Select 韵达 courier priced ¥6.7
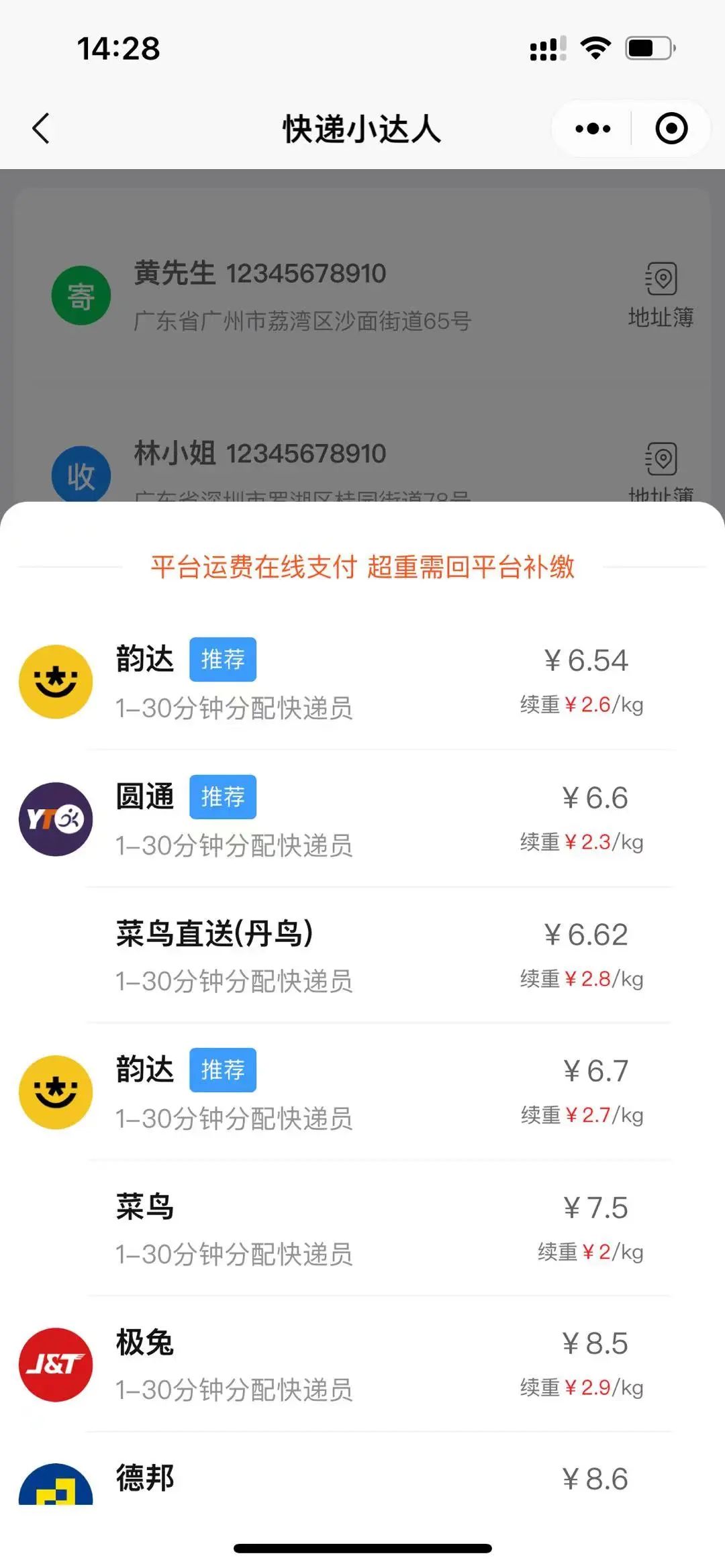 (x=362, y=1092)
